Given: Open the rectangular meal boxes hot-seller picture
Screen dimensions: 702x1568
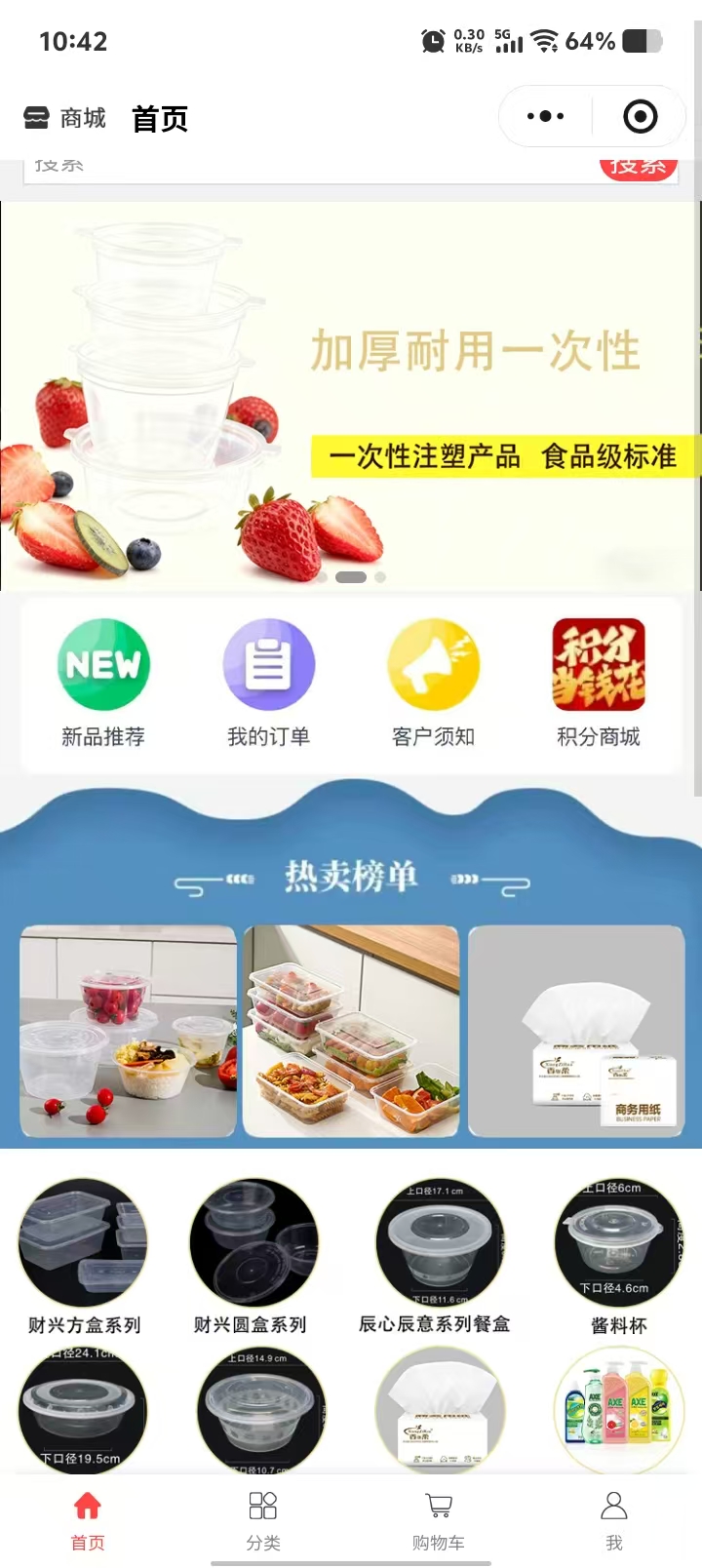Looking at the screenshot, I should (x=351, y=1031).
